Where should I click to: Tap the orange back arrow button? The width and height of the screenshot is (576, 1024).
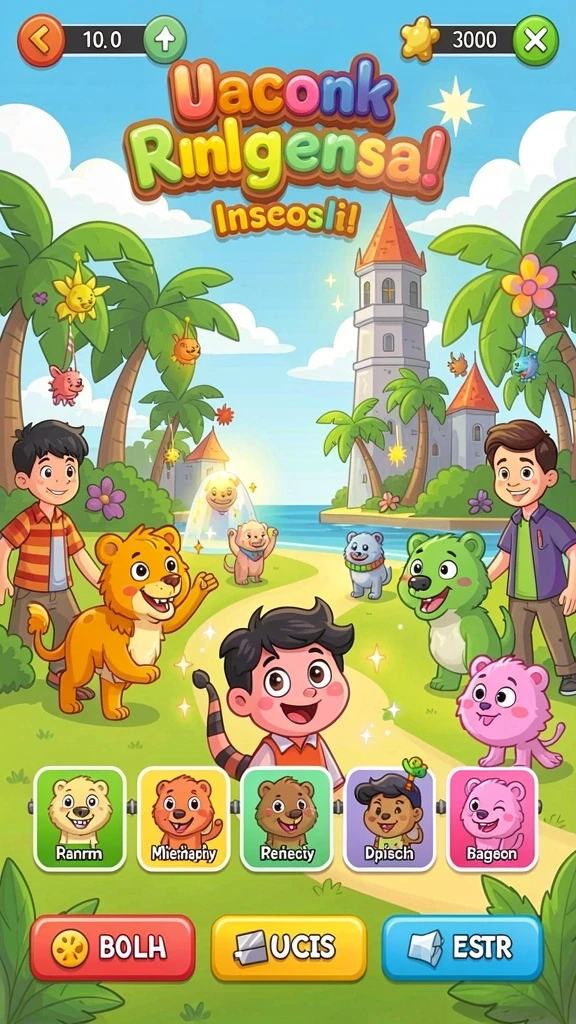click(x=41, y=40)
